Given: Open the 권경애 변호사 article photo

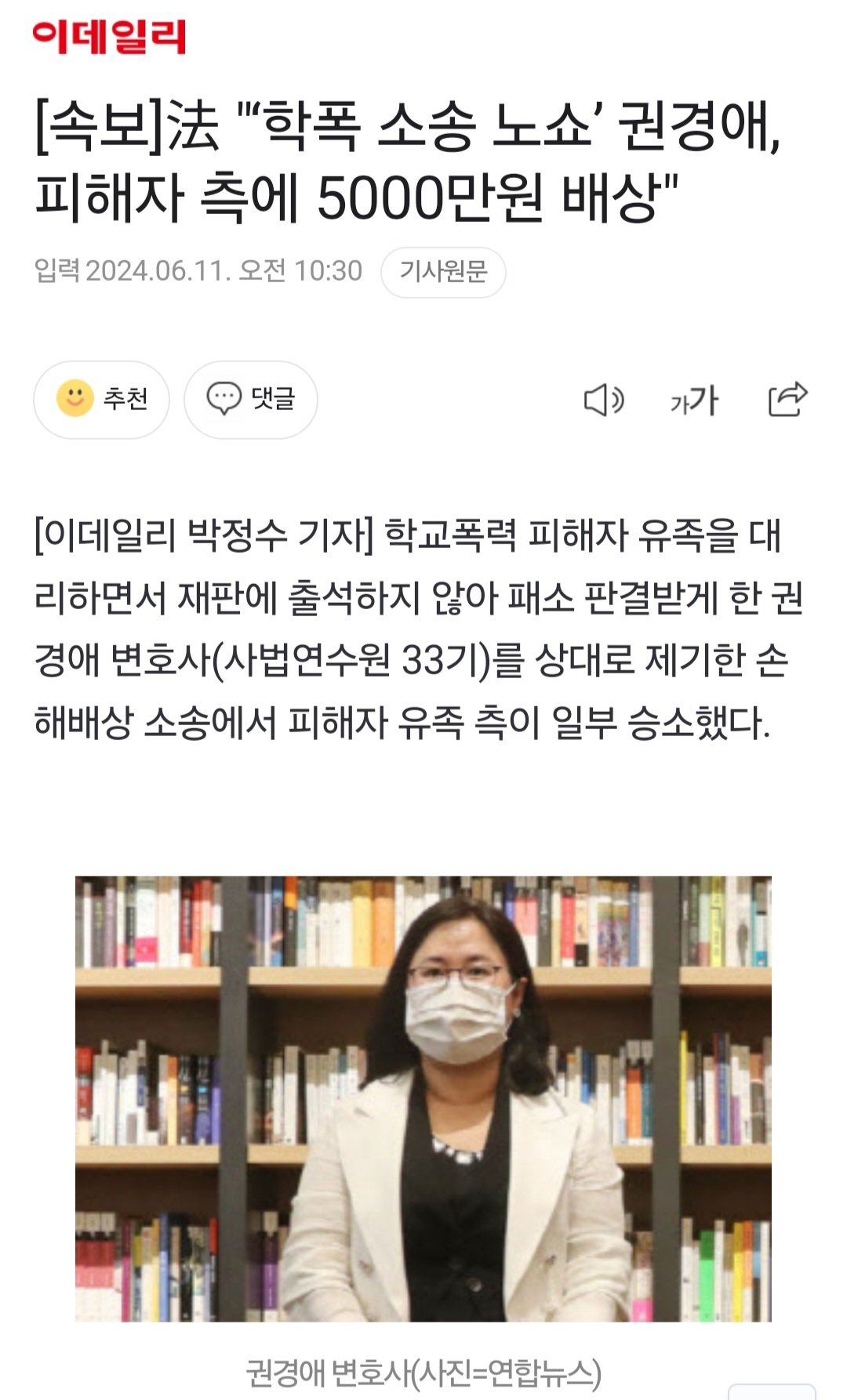Looking at the screenshot, I should click(423, 1098).
